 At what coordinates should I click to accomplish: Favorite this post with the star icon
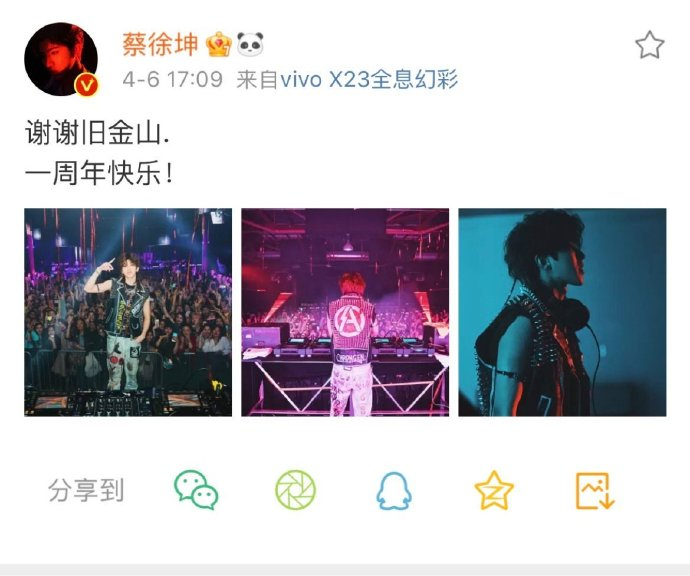coord(649,45)
